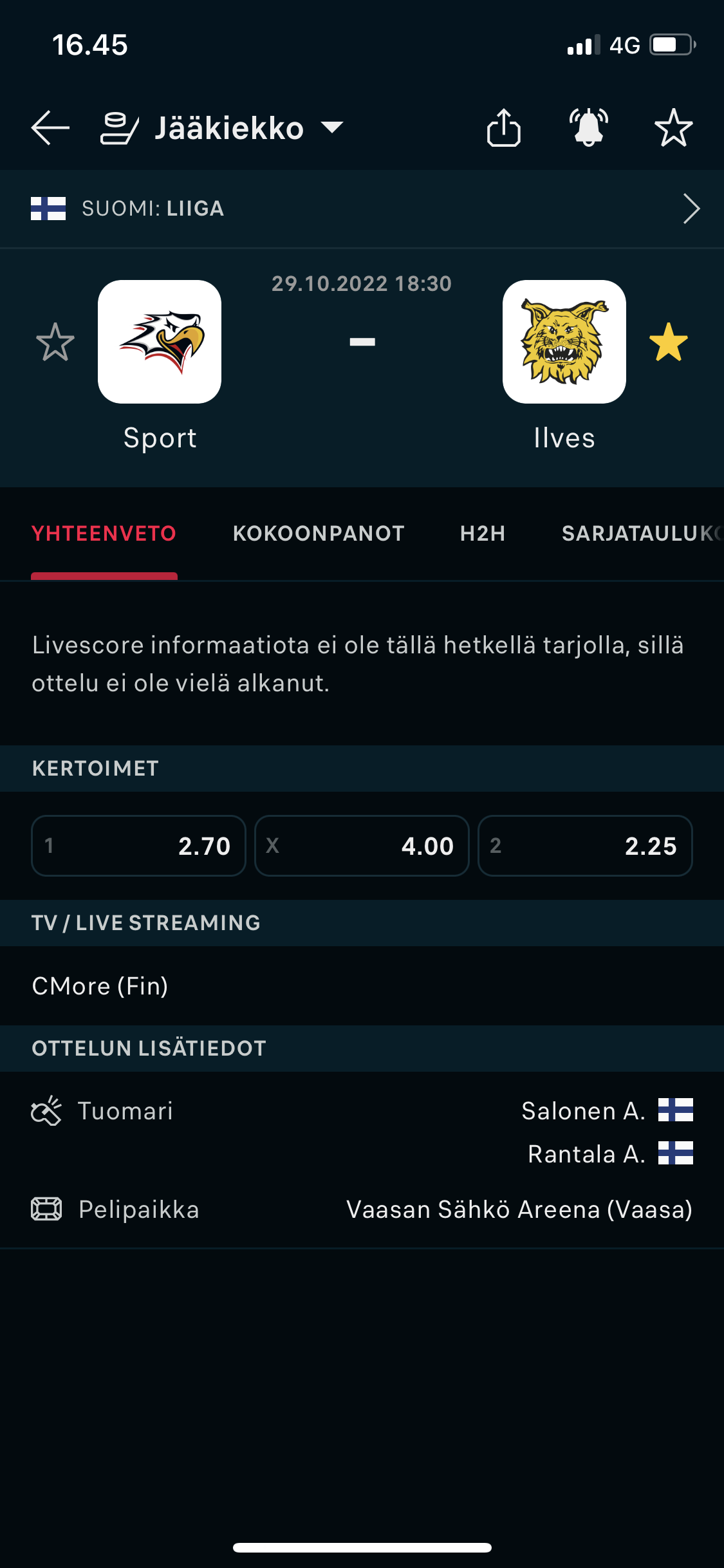The height and width of the screenshot is (1568, 724).
Task: Favorite team Sport with star
Action: click(x=55, y=342)
